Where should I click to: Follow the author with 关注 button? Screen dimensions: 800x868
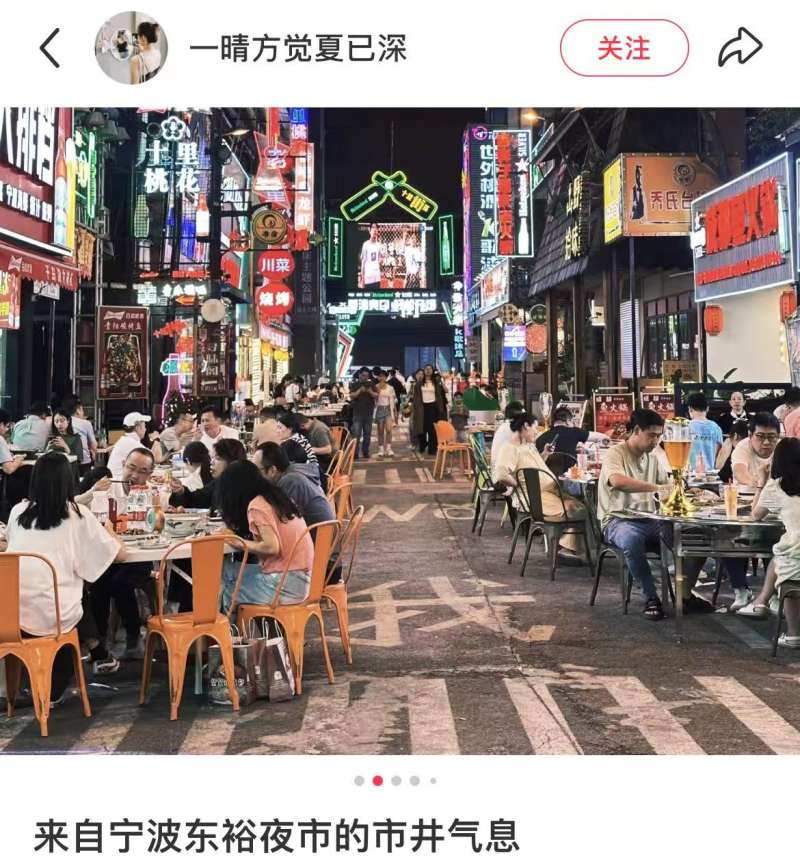624,48
